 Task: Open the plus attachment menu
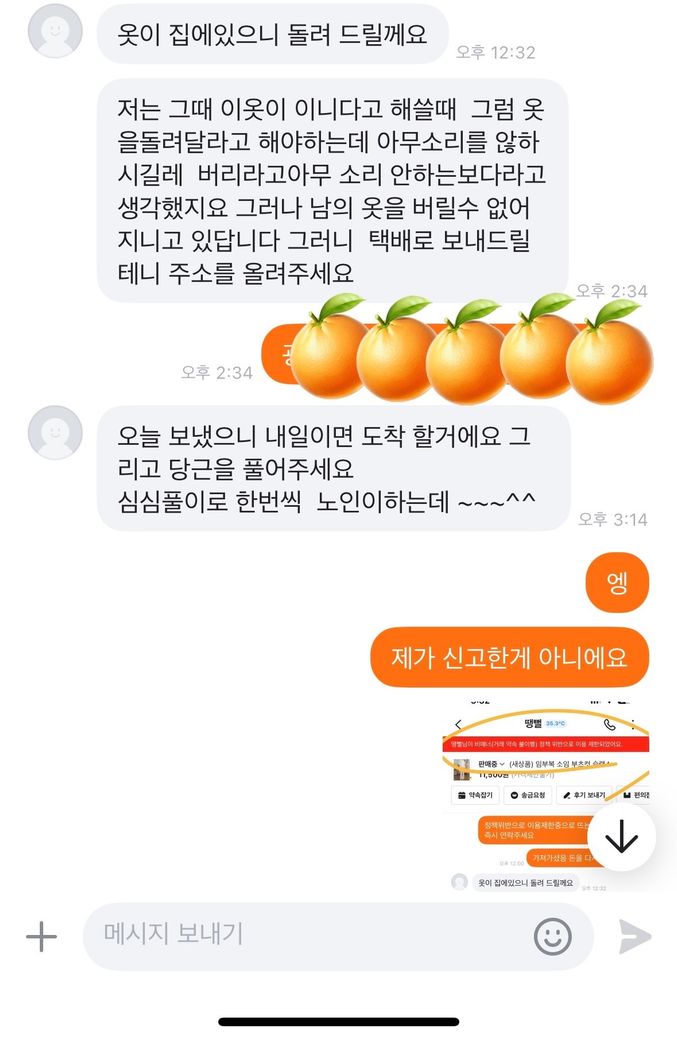point(41,937)
